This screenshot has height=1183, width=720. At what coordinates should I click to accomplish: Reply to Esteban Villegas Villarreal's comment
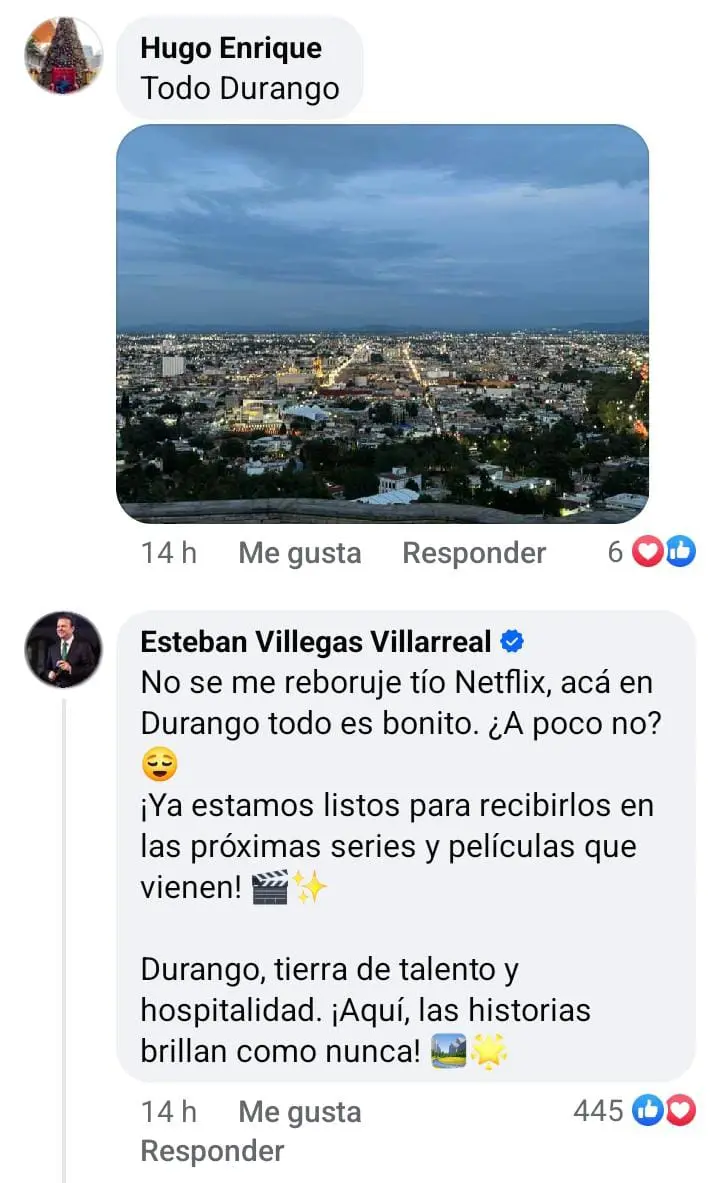212,1151
